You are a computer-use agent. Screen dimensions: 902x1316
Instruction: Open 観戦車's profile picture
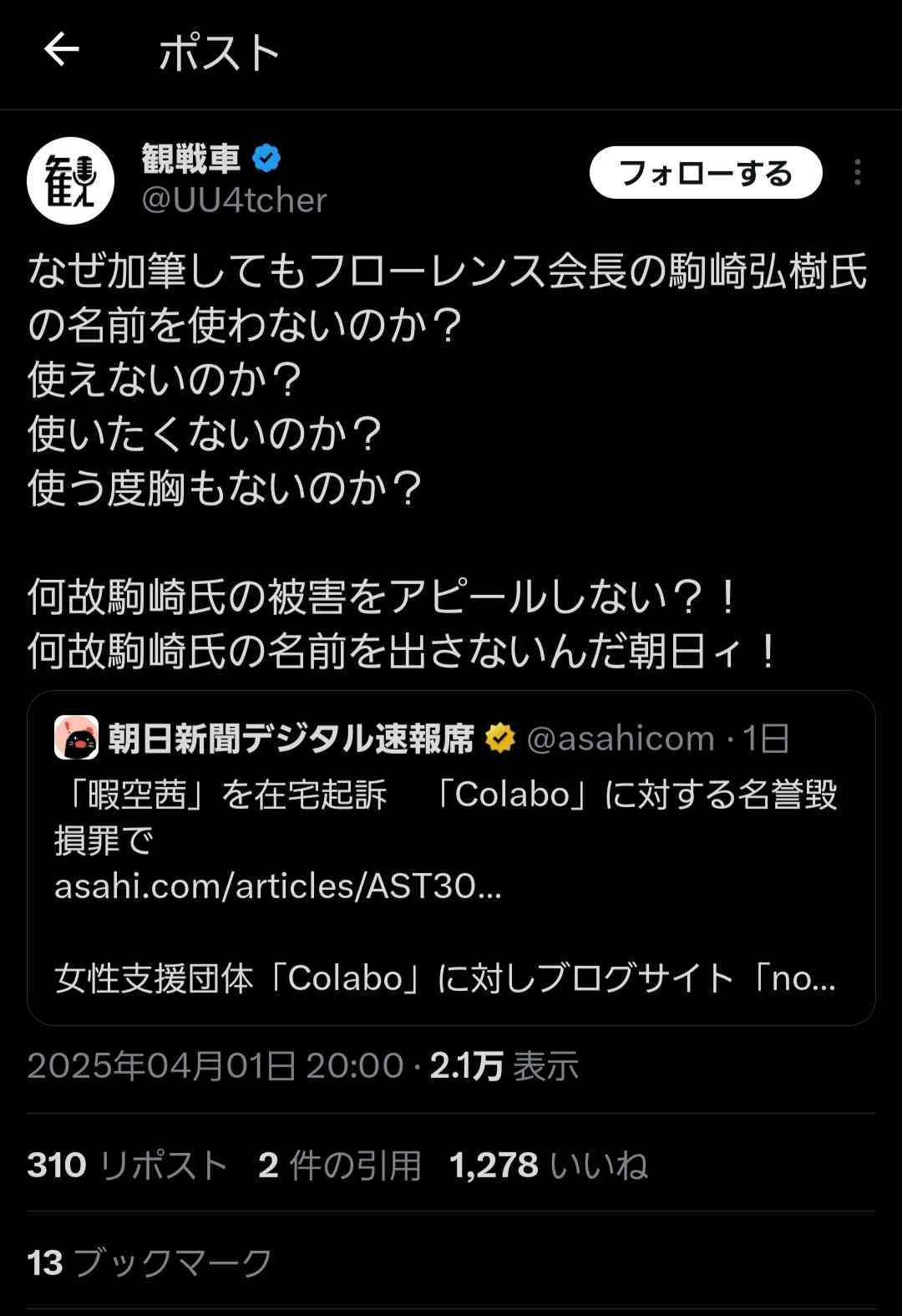[70, 180]
